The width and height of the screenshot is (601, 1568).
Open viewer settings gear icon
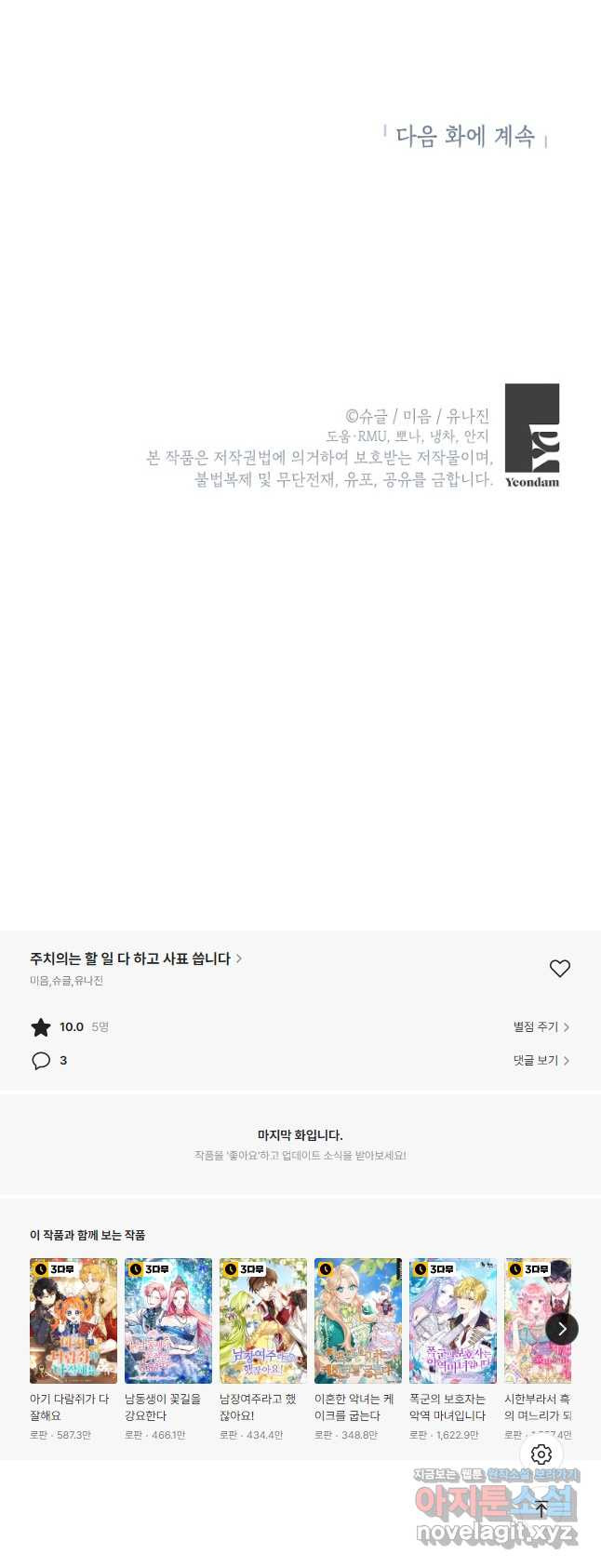(x=541, y=1454)
